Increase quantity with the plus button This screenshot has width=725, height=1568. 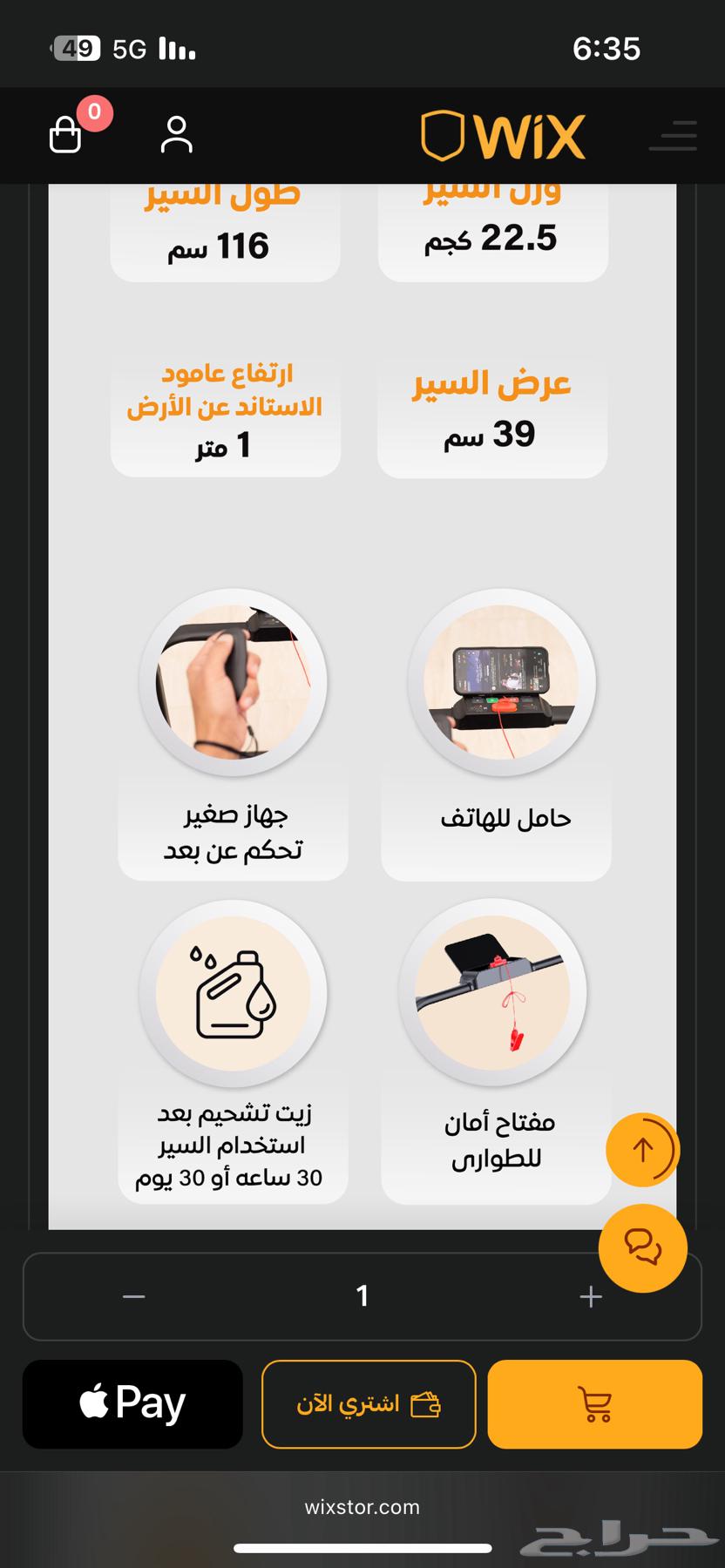click(591, 1296)
